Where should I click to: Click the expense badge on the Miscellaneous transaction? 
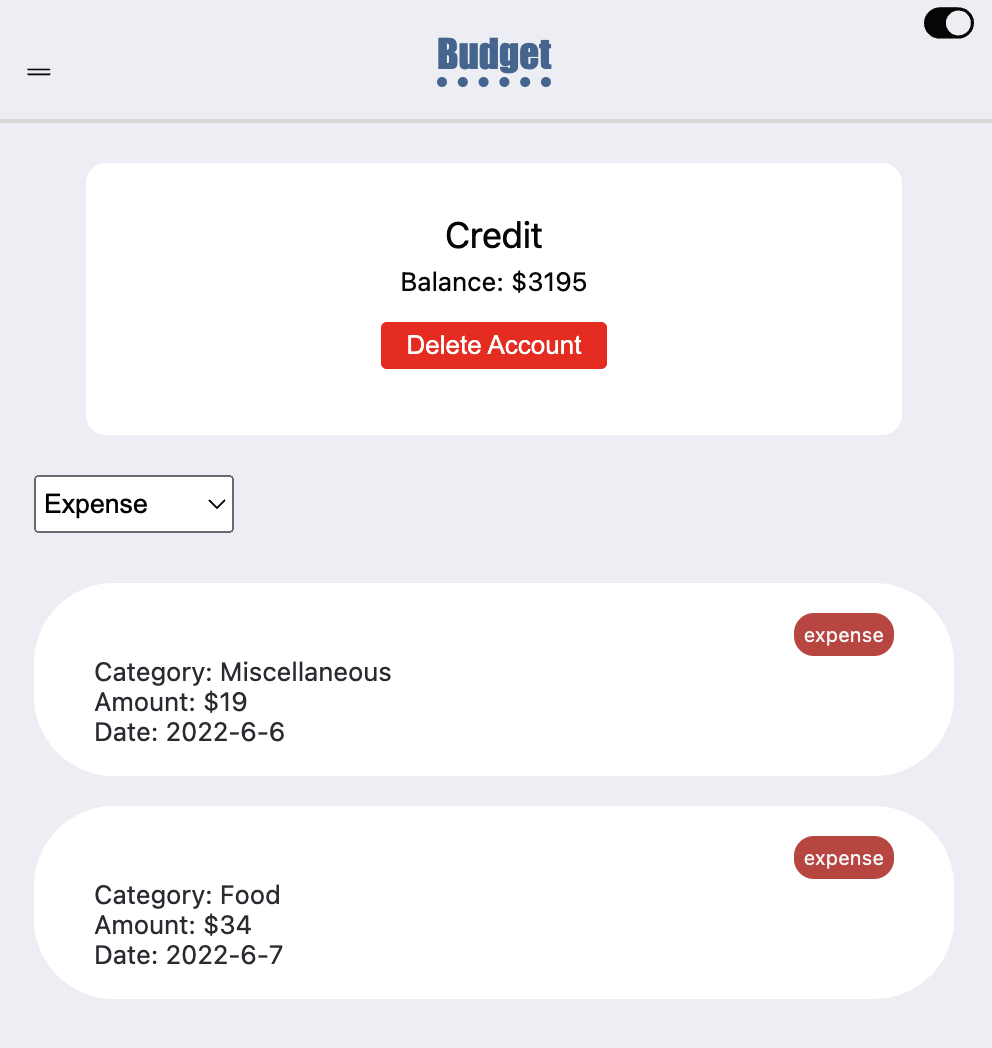[x=843, y=634]
